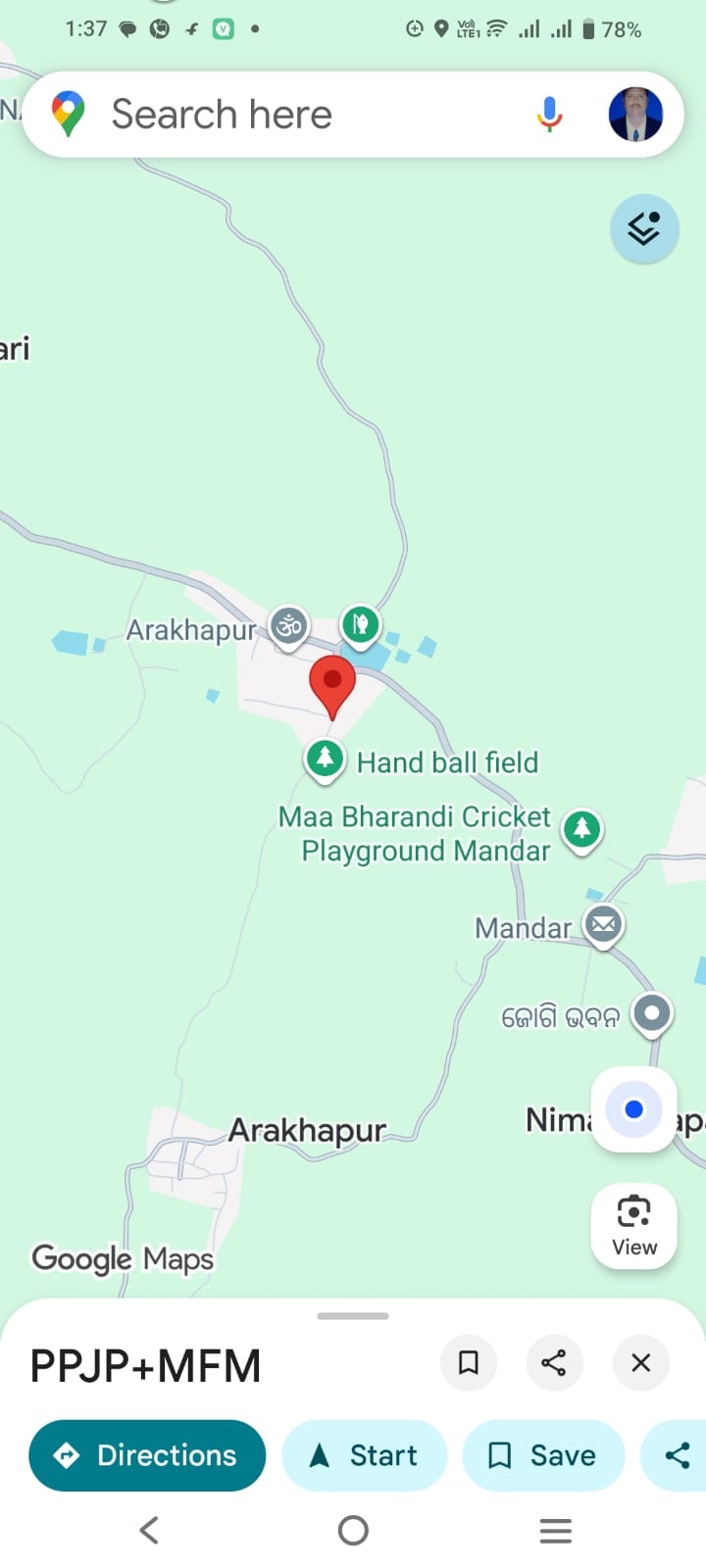Expand the place sheet using the handle
706x1568 pixels.
click(353, 1316)
